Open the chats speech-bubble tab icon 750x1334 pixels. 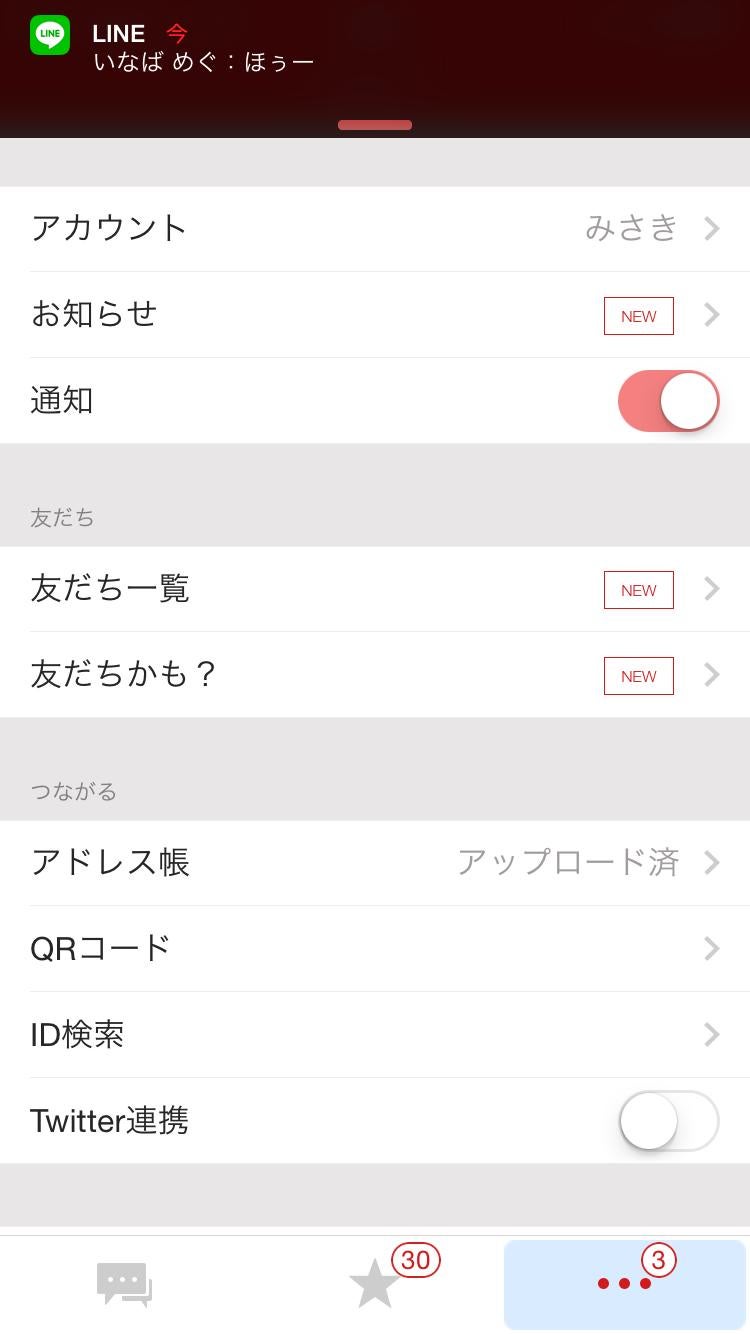tap(124, 1286)
